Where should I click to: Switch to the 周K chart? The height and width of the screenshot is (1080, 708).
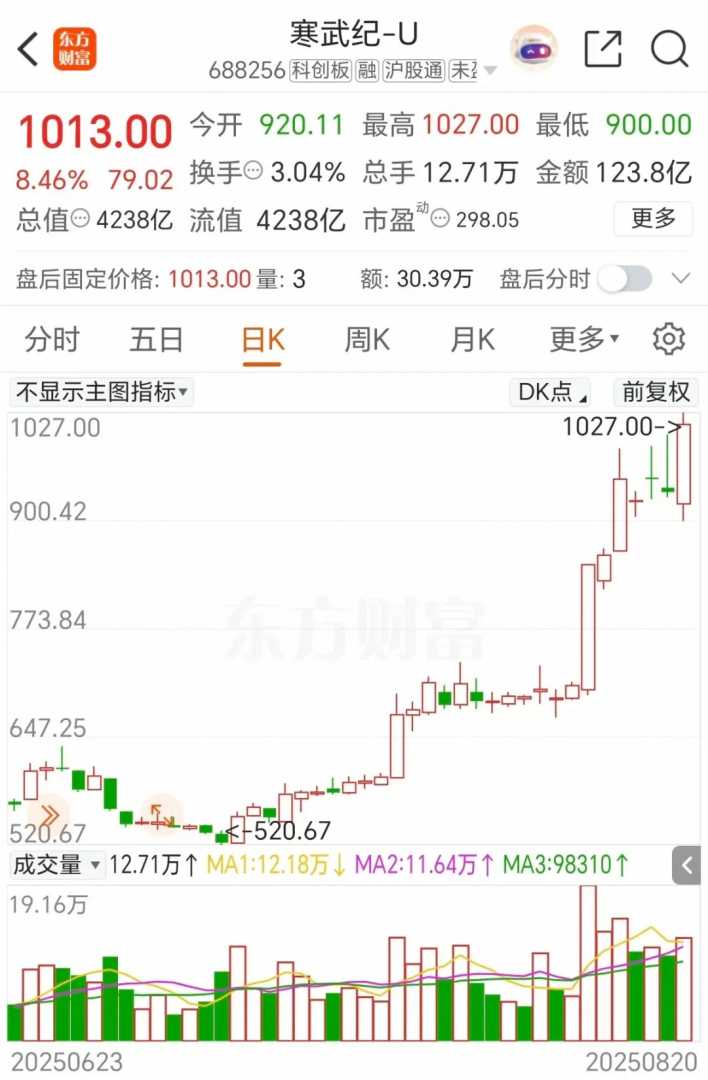coord(367,340)
